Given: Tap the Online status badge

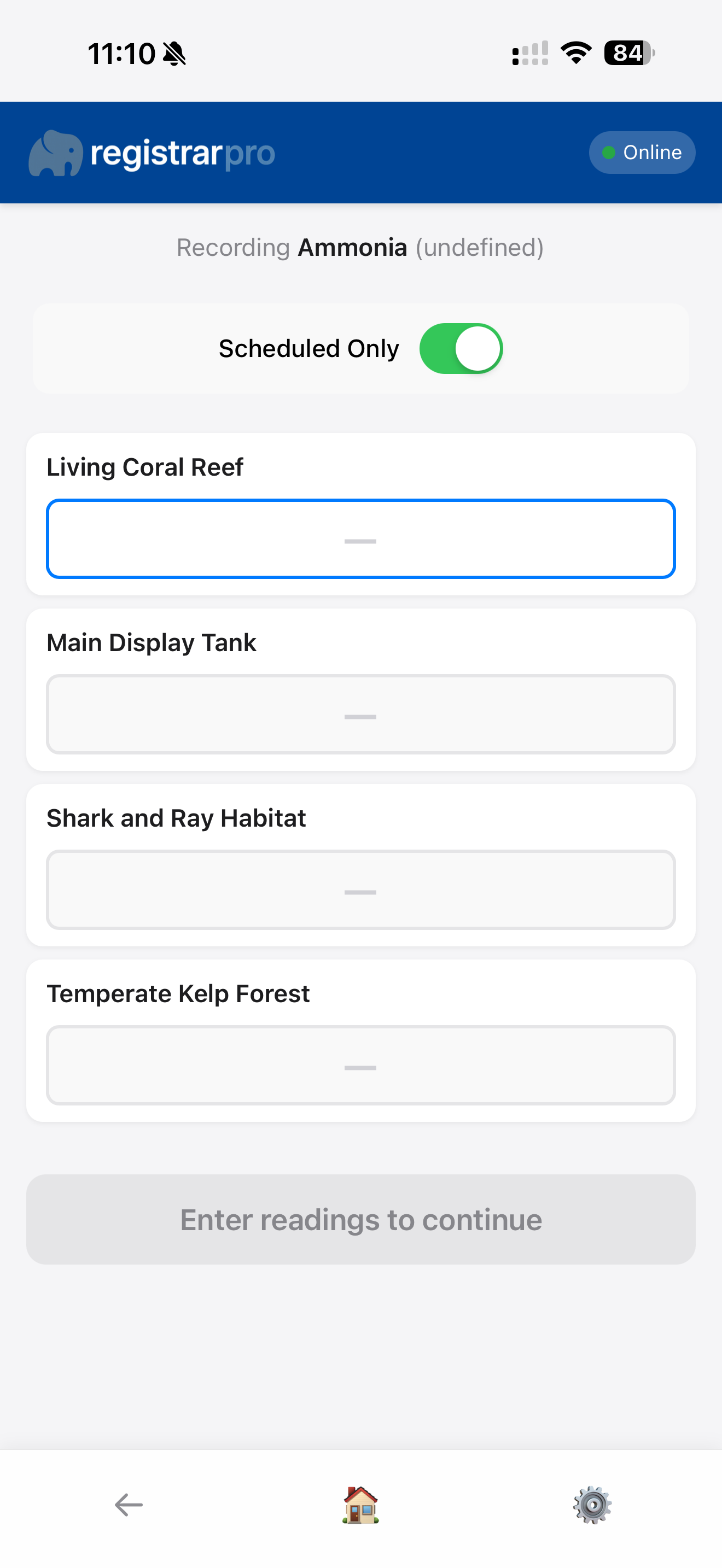Looking at the screenshot, I should [x=642, y=153].
